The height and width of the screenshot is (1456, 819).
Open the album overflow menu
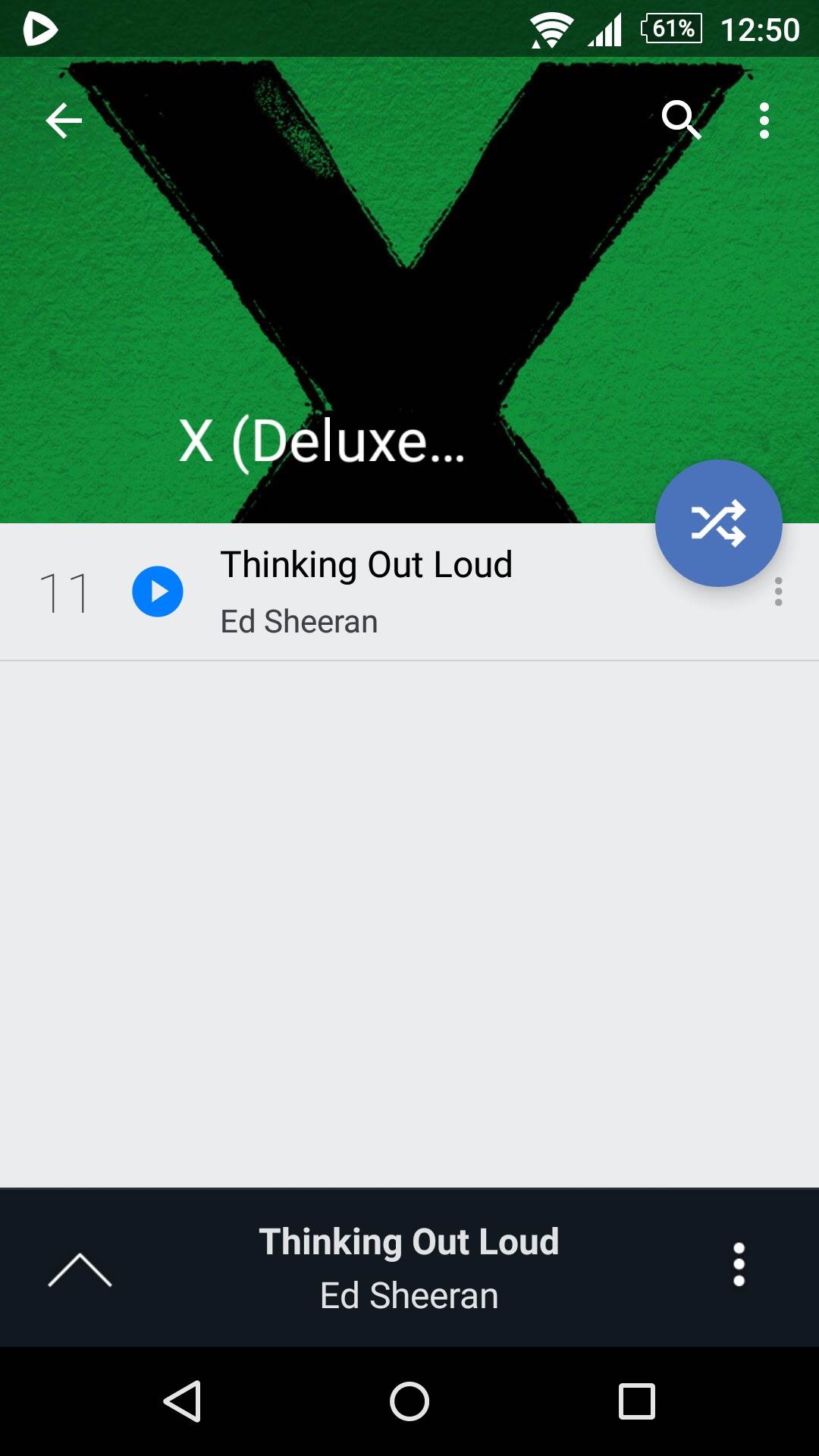click(x=764, y=121)
